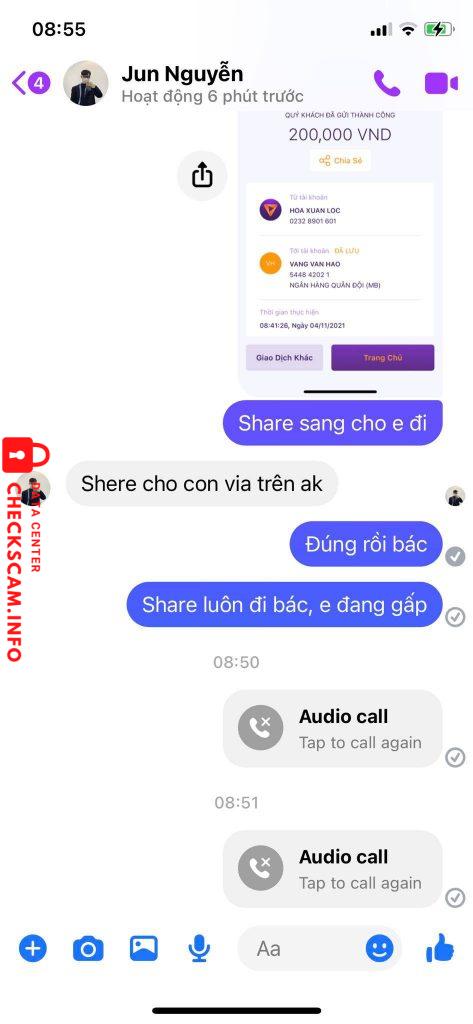Go back to the chat list
Viewport: 473px width, 1024px height.
[30, 83]
